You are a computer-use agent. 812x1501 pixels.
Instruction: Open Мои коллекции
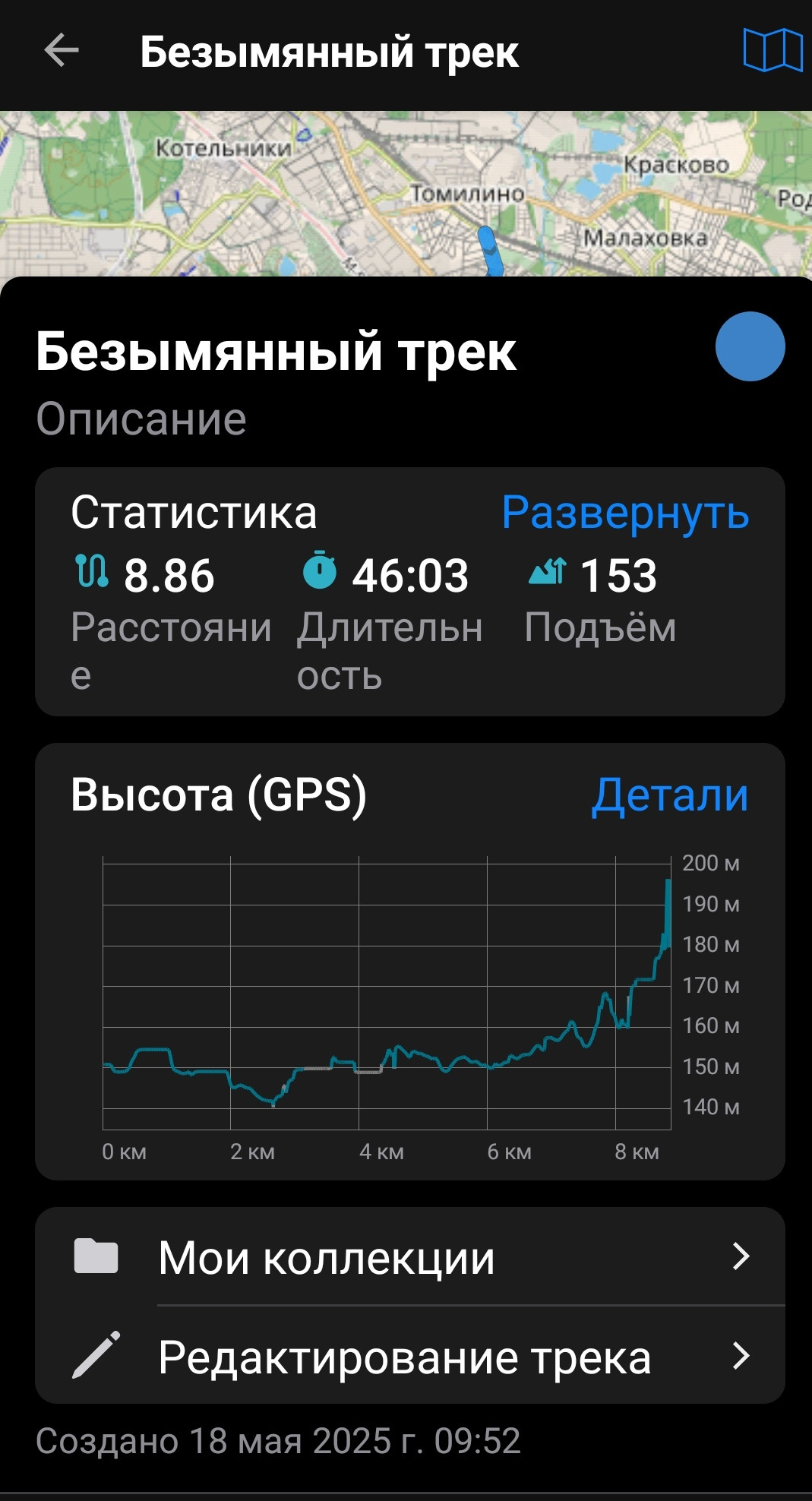(410, 1257)
